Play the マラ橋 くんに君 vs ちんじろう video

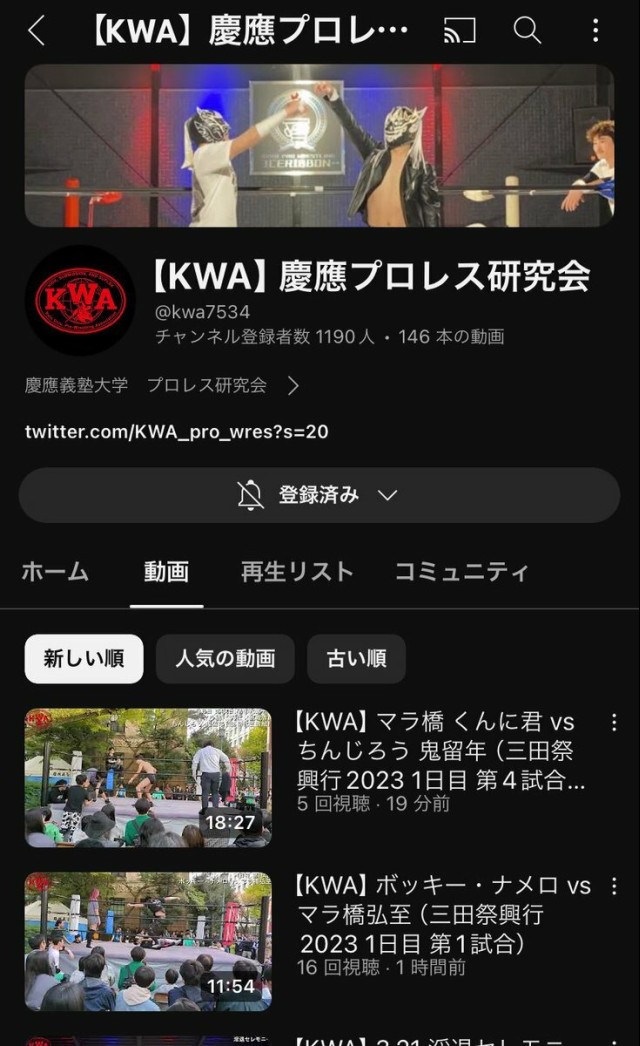(x=148, y=777)
